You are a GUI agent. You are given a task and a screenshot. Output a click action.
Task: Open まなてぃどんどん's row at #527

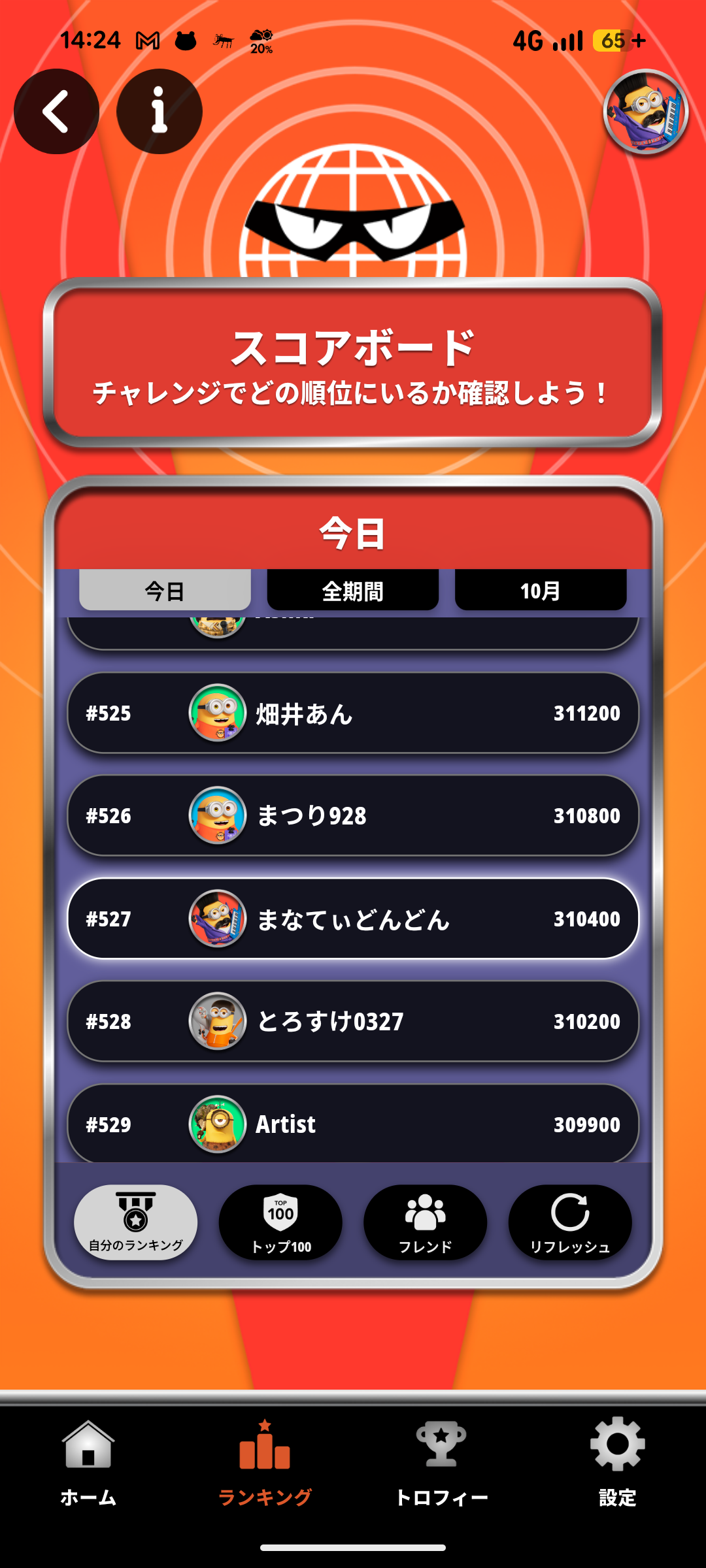[x=353, y=919]
